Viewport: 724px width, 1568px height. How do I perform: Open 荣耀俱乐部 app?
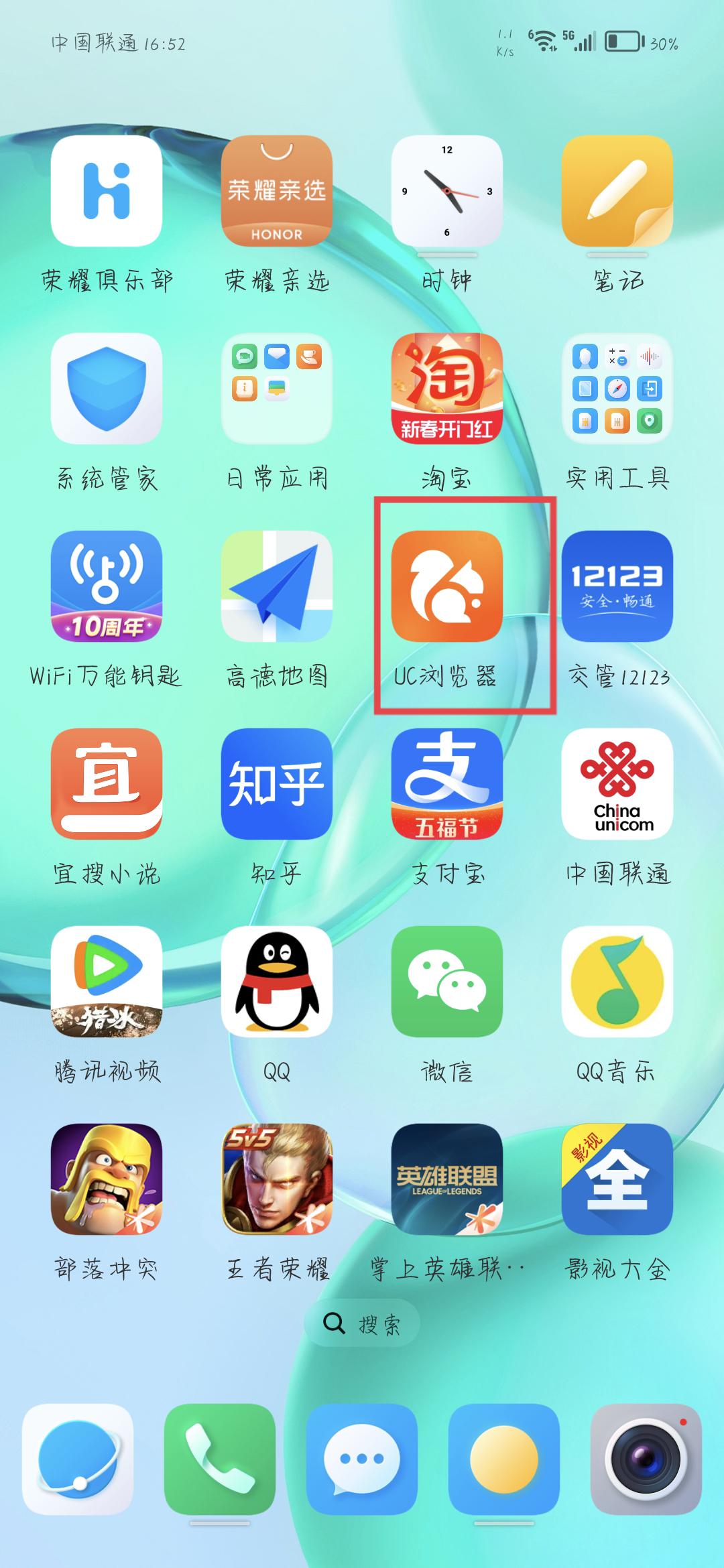[107, 191]
